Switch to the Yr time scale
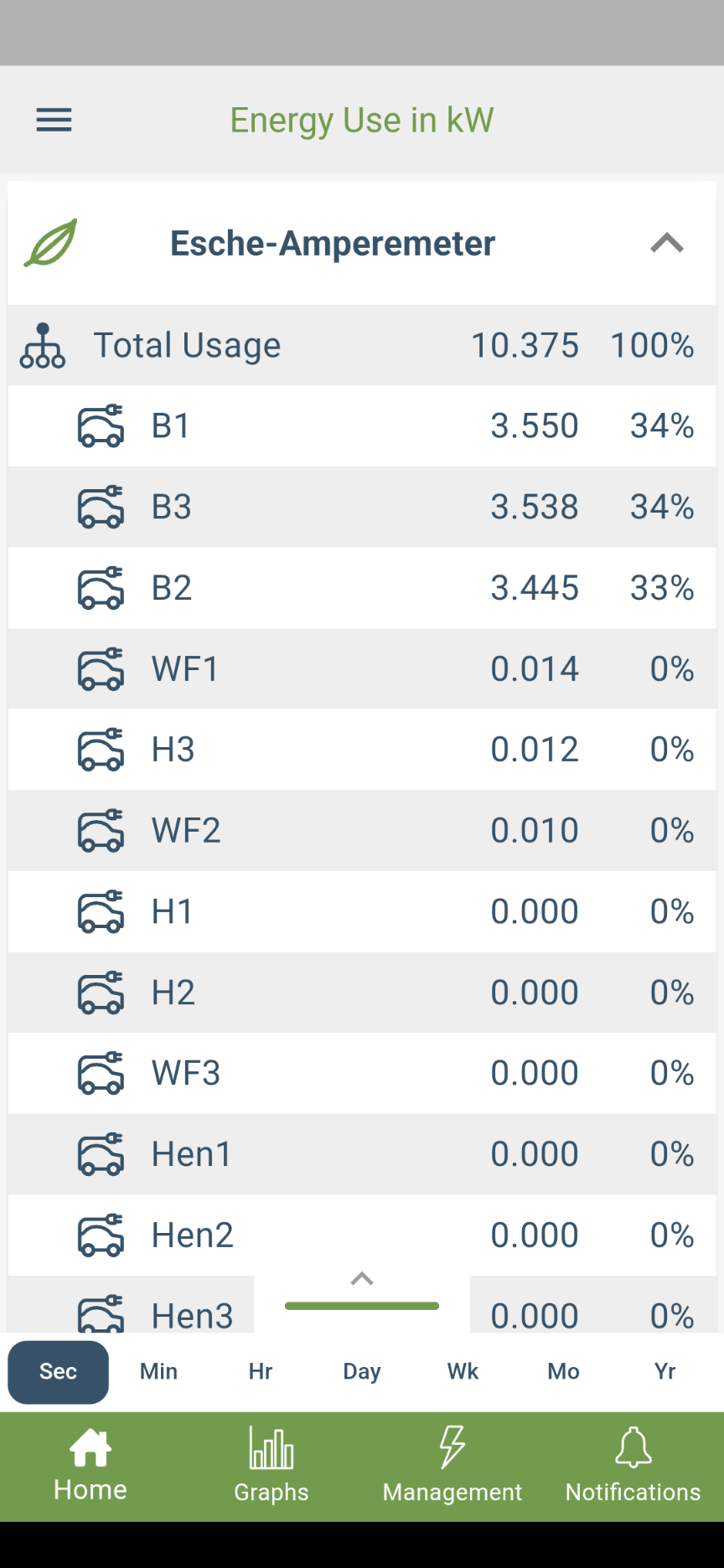 665,1371
